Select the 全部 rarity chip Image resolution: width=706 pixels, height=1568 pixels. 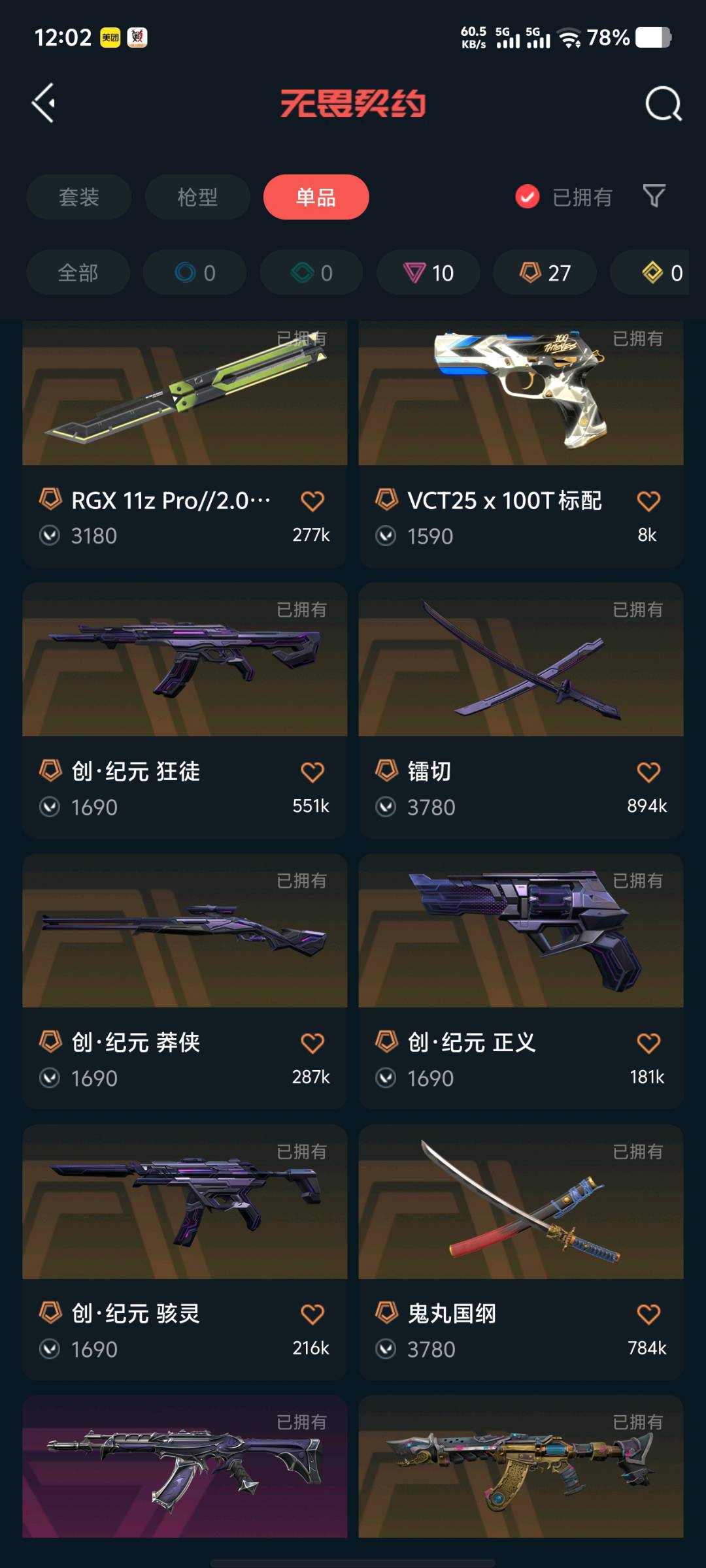[78, 272]
